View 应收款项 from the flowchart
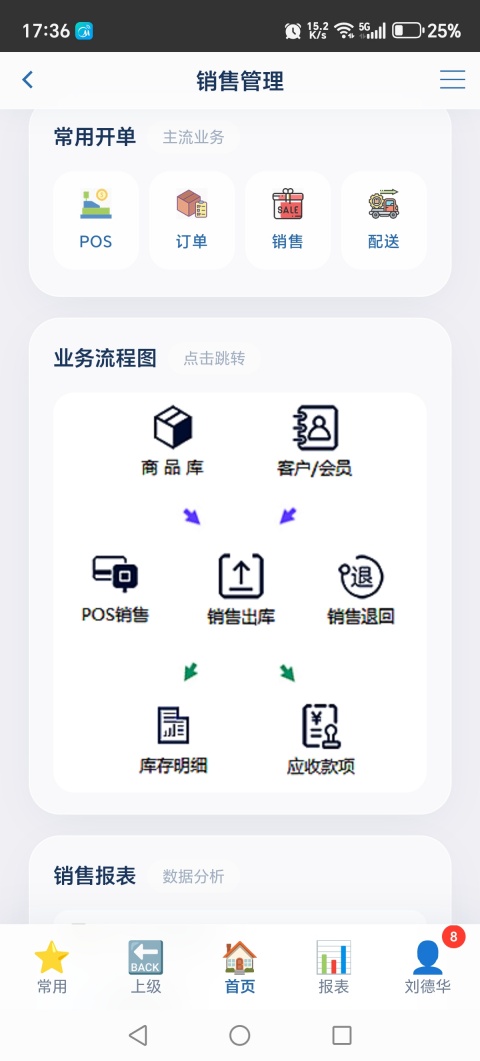 point(320,740)
